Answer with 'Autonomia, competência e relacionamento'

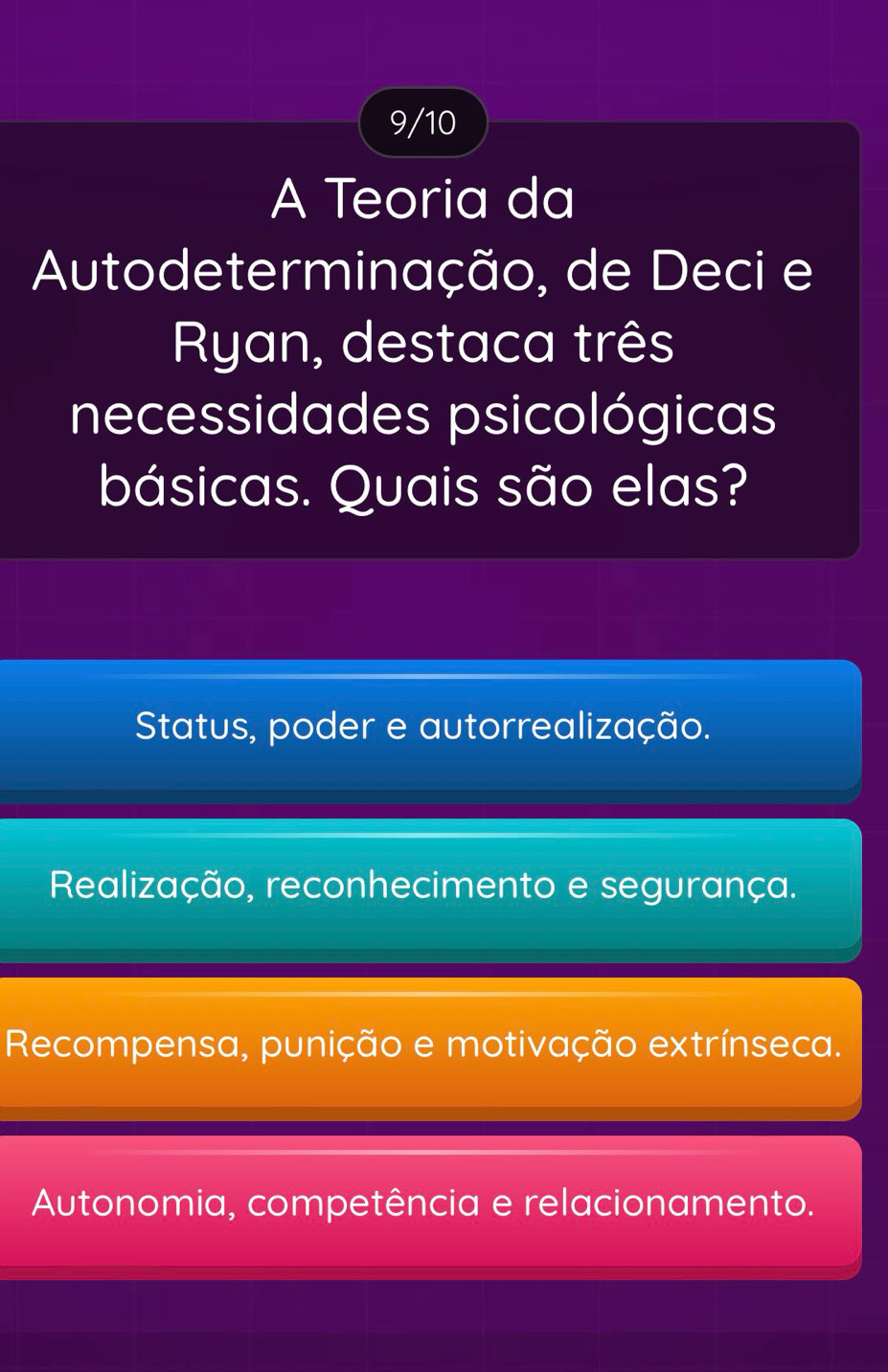(x=423, y=1203)
